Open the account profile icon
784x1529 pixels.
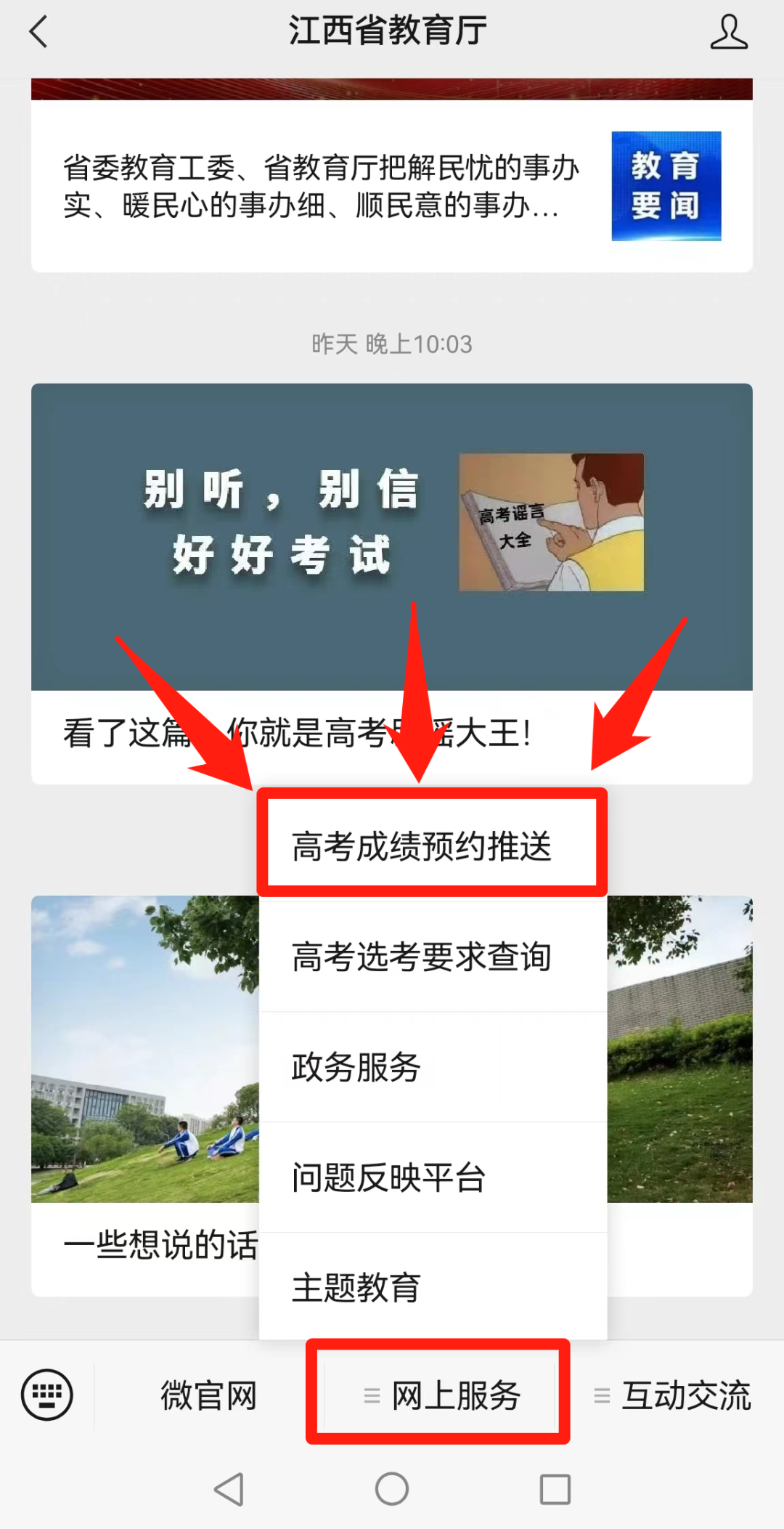(x=728, y=33)
